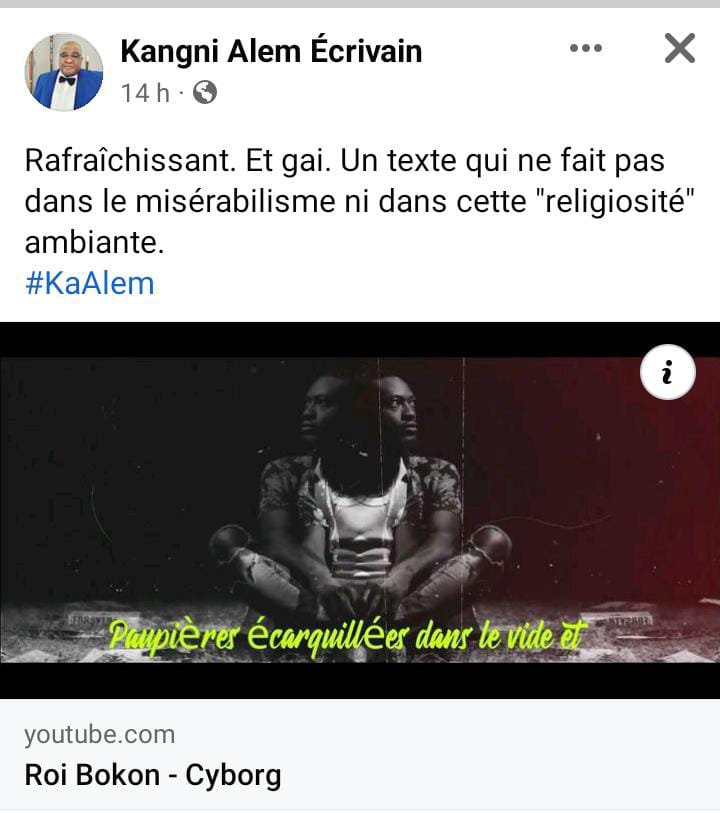The width and height of the screenshot is (720, 813).
Task: Dismiss this post with the X
Action: (679, 47)
